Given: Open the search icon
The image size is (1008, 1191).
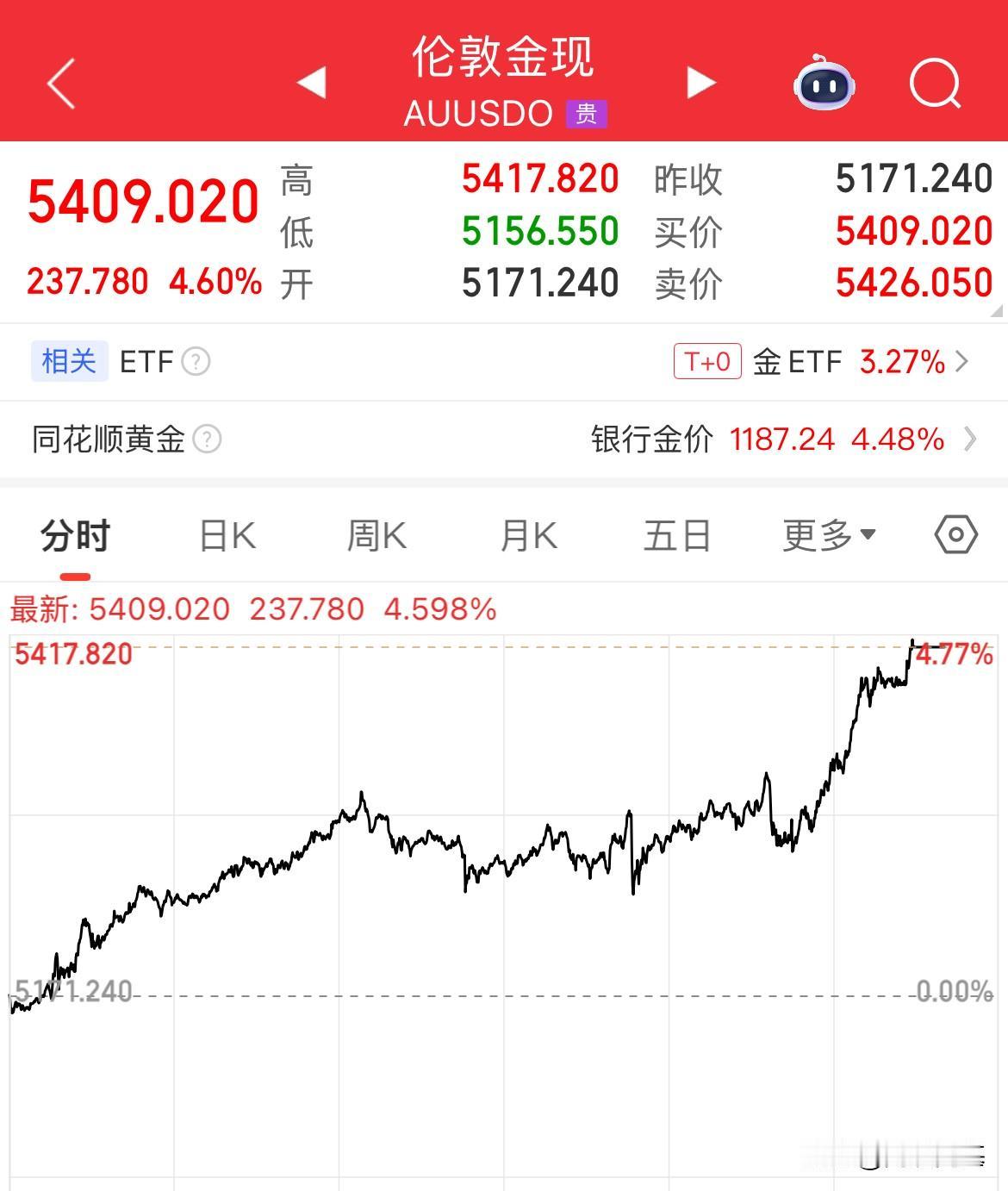Looking at the screenshot, I should coord(935,83).
